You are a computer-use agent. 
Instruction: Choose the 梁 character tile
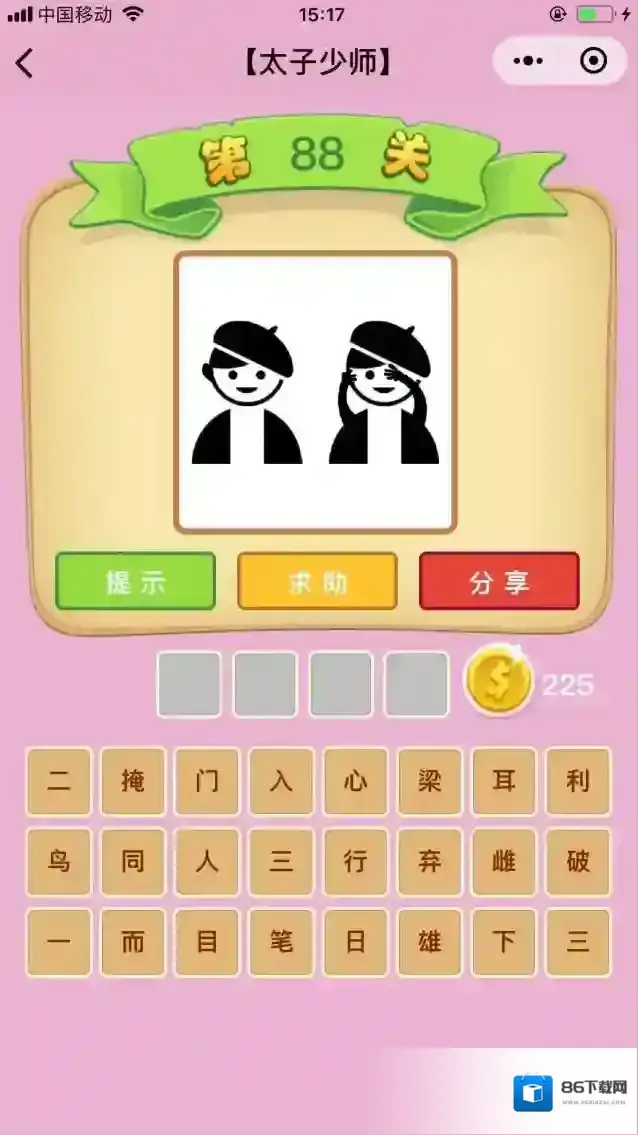pyautogui.click(x=430, y=781)
